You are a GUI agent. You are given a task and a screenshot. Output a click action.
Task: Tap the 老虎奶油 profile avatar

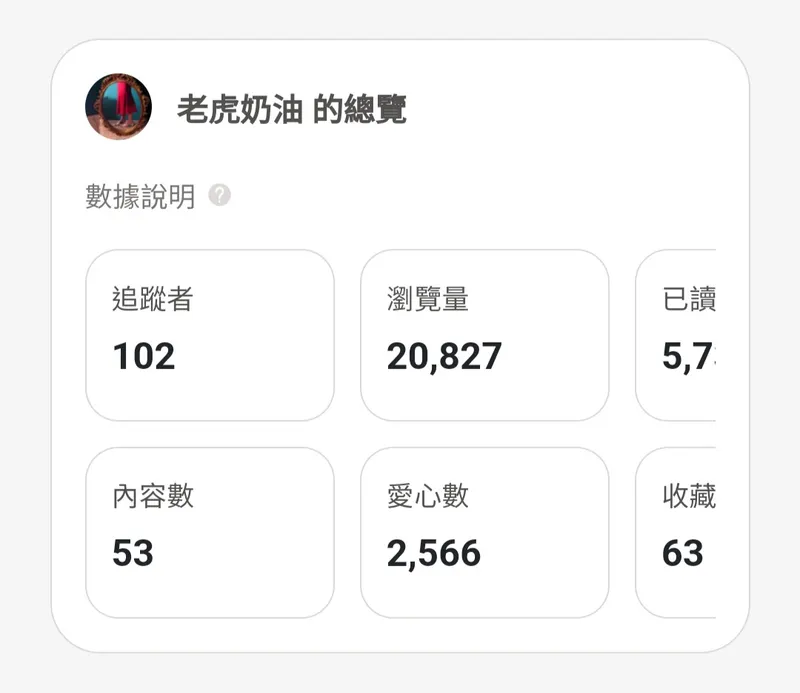119,107
